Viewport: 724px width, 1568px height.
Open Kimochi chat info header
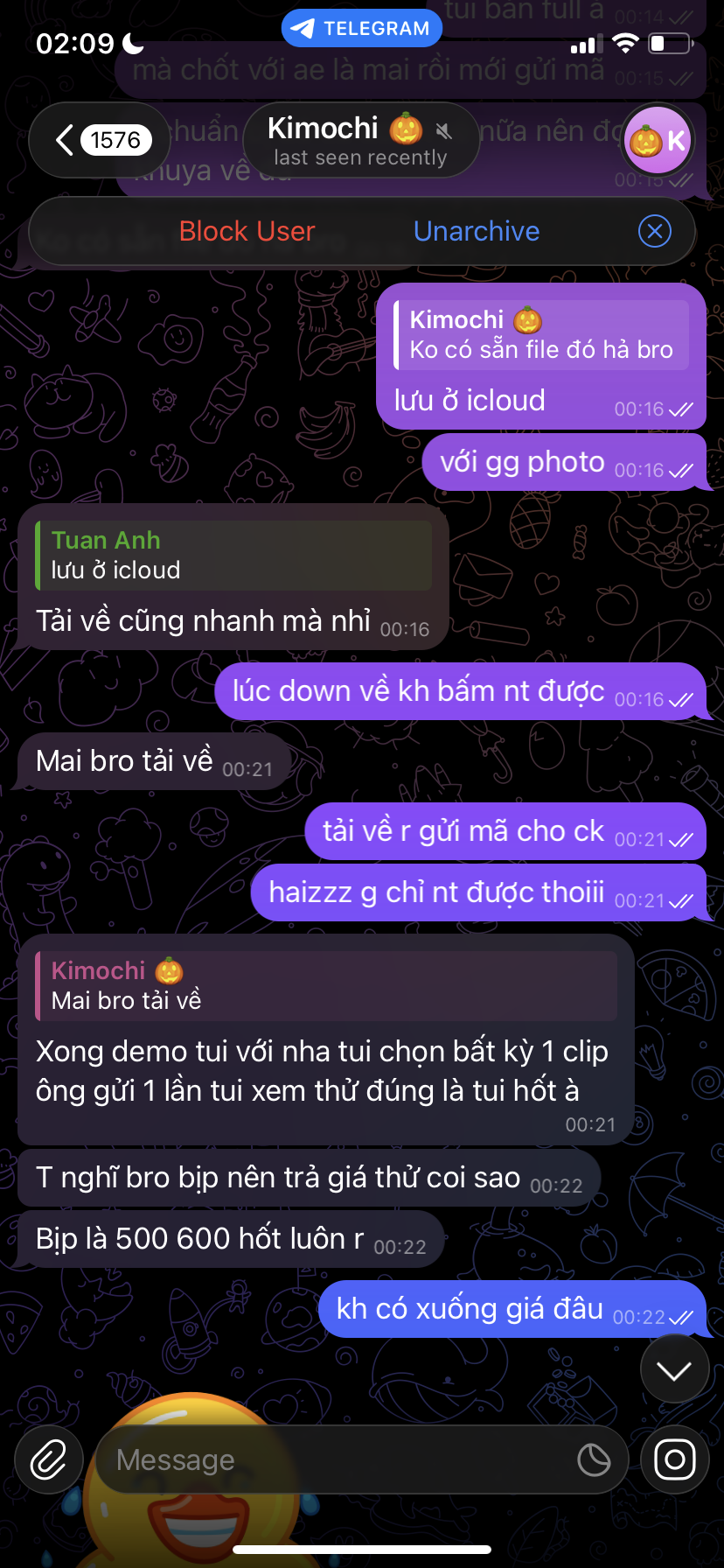coord(360,140)
